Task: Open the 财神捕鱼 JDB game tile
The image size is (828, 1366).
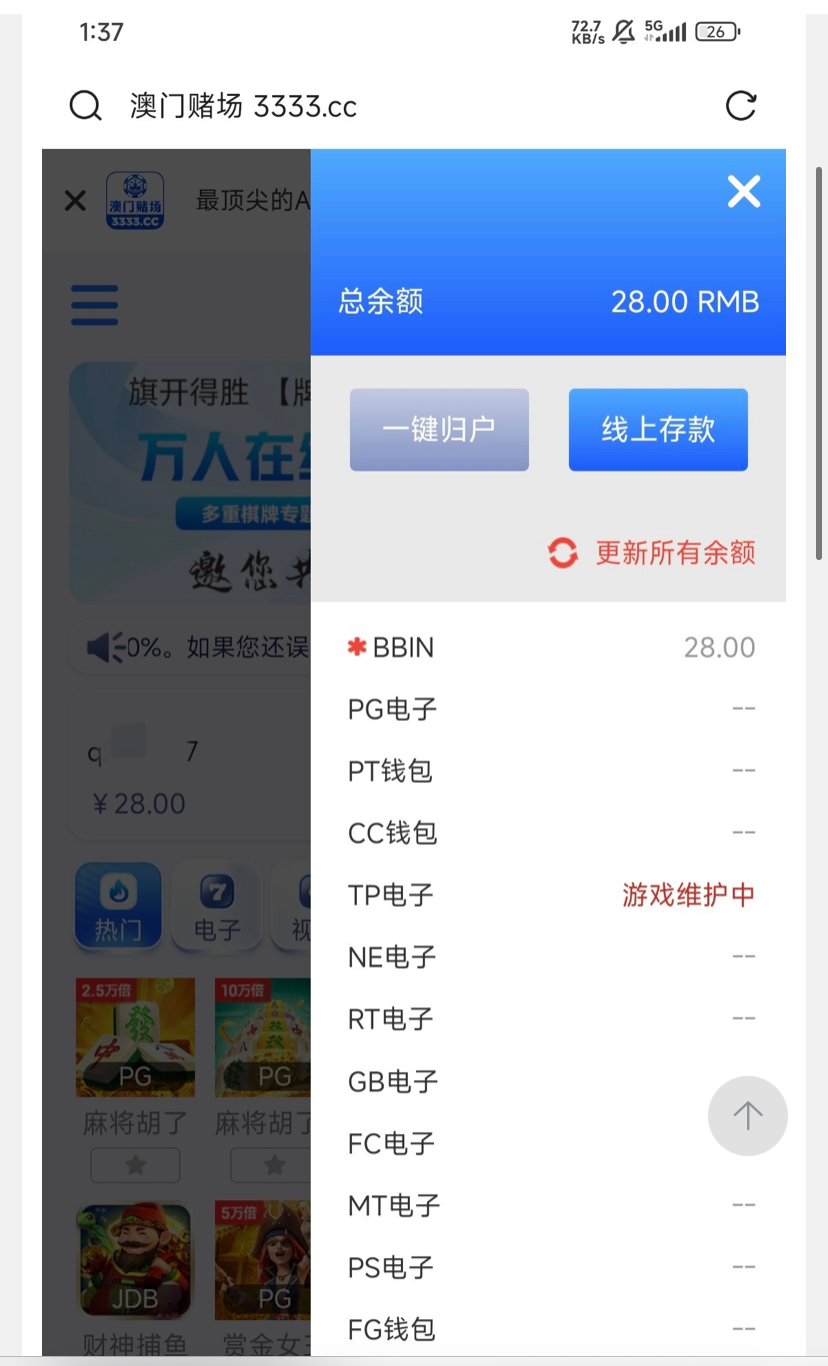Action: pos(135,1261)
